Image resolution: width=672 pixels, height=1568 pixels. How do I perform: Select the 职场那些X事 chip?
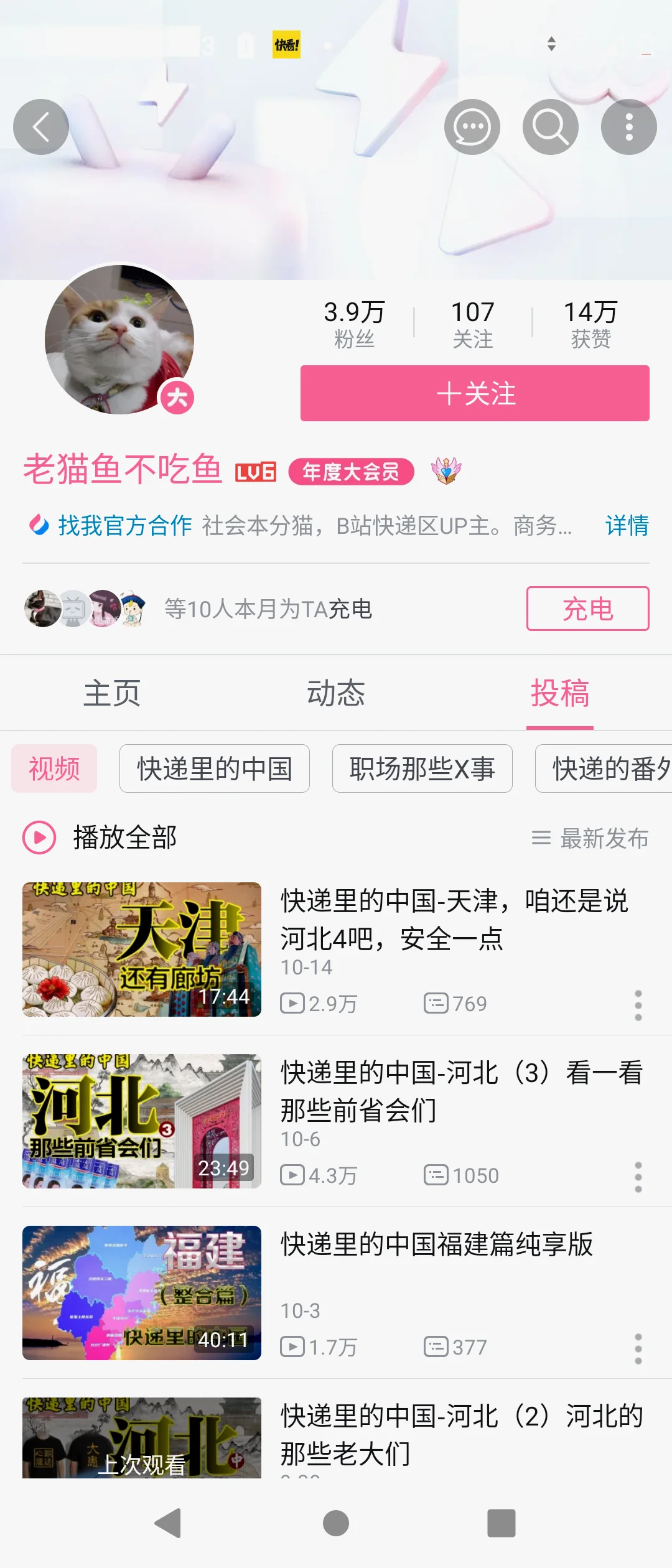(422, 768)
